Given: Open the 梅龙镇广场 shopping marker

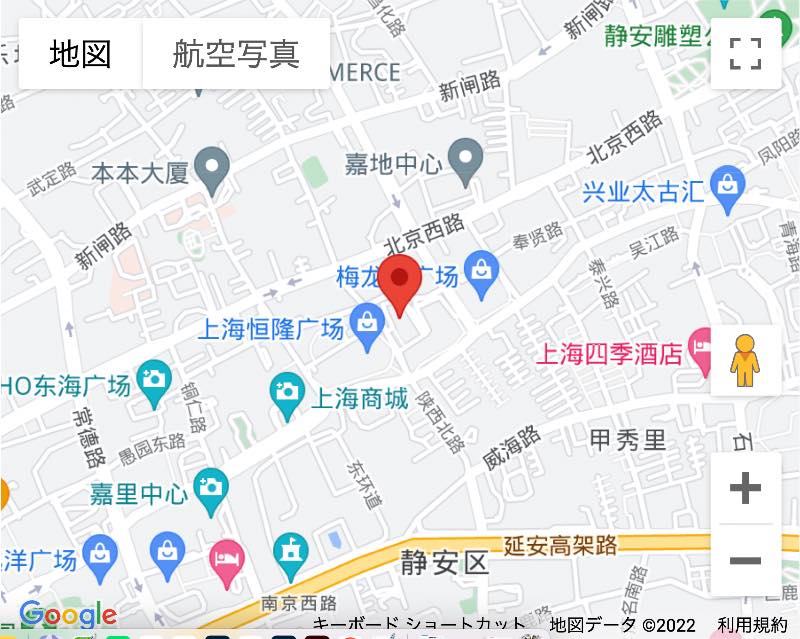Looking at the screenshot, I should click(x=482, y=273).
